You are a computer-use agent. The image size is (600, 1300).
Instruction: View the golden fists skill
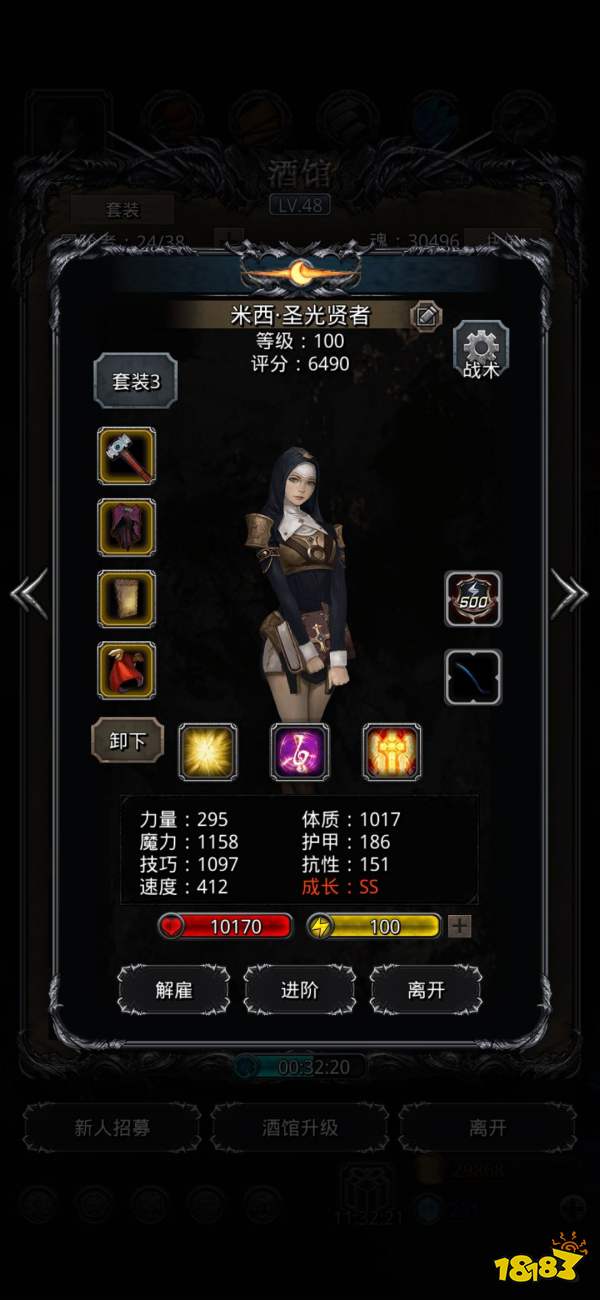(392, 752)
